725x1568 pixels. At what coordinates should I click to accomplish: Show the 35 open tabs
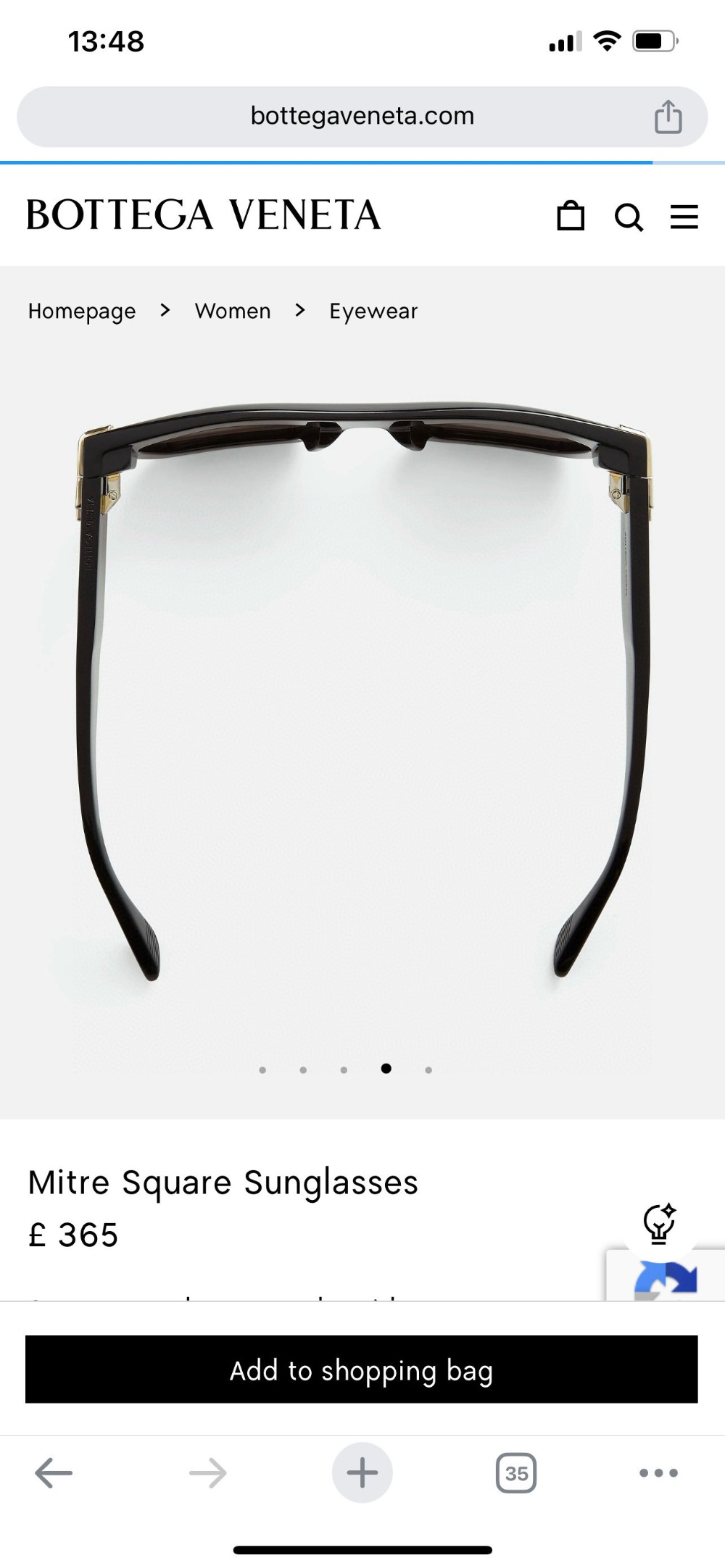tap(516, 1473)
